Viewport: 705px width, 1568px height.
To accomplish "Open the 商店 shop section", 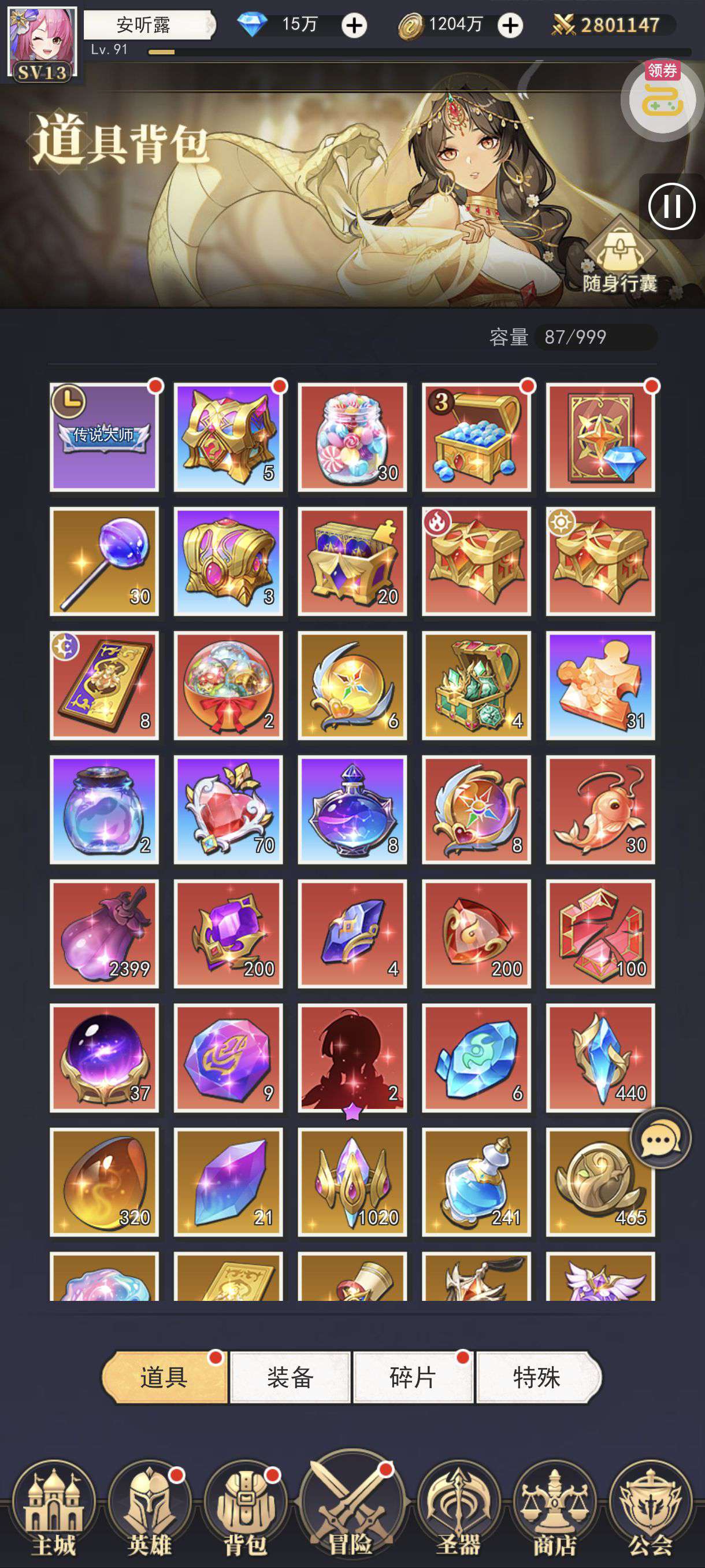I will point(554,1510).
